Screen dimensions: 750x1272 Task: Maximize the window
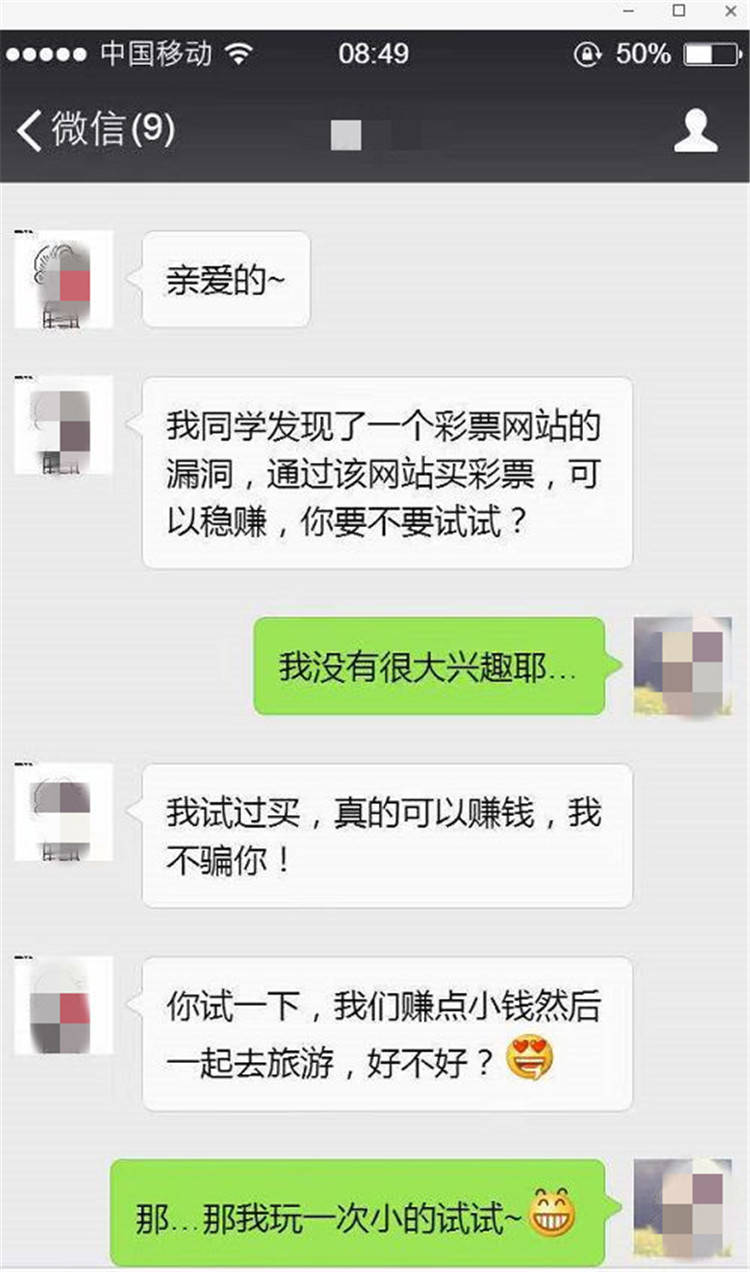click(x=679, y=11)
